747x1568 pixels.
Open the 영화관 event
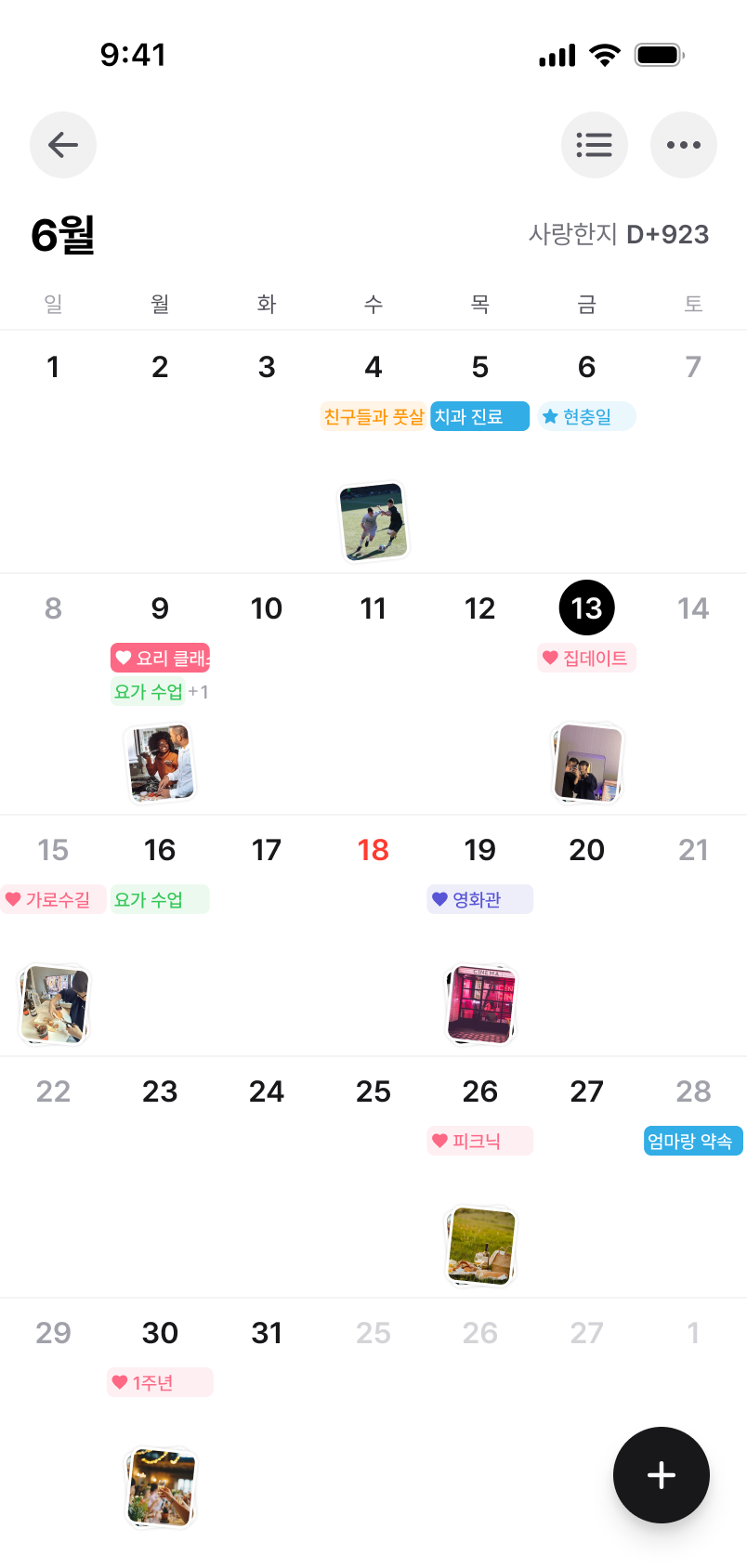479,899
